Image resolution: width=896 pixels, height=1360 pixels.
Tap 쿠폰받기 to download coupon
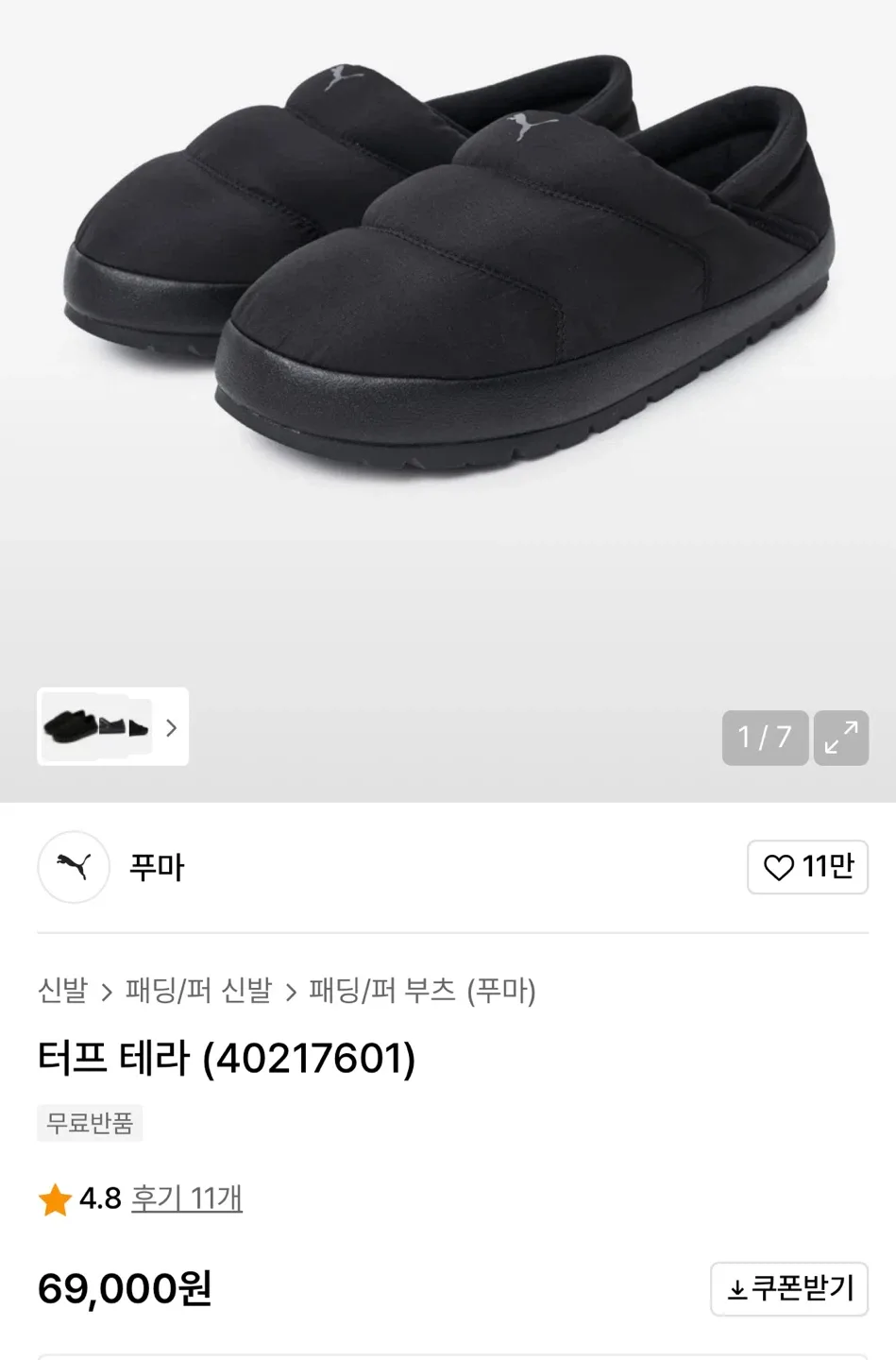(789, 1289)
